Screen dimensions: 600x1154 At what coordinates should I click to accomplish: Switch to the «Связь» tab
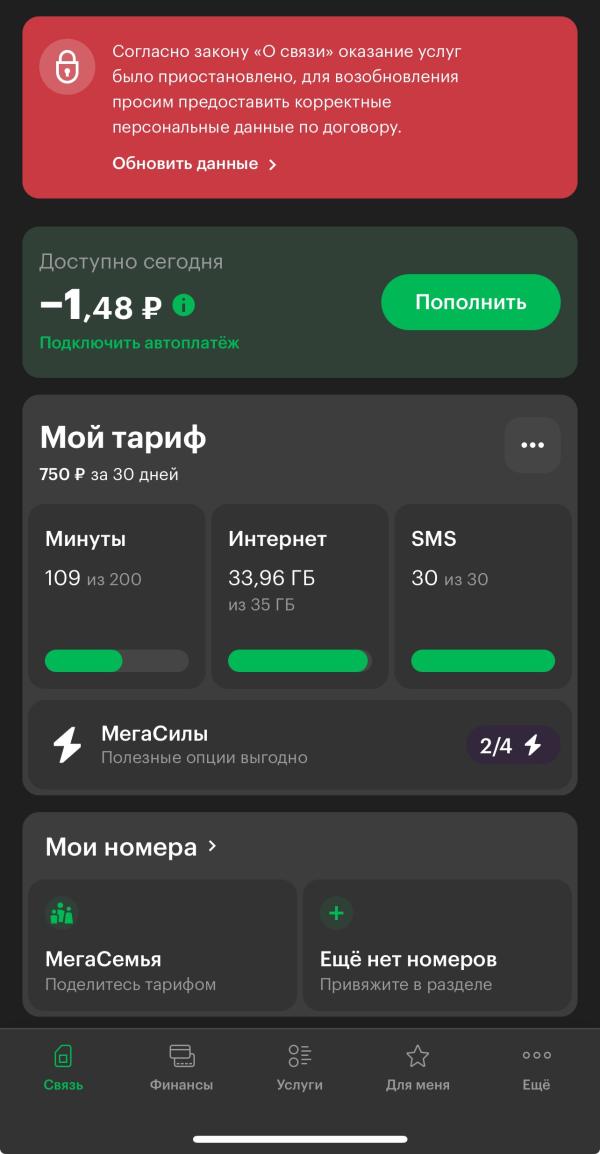63,1068
